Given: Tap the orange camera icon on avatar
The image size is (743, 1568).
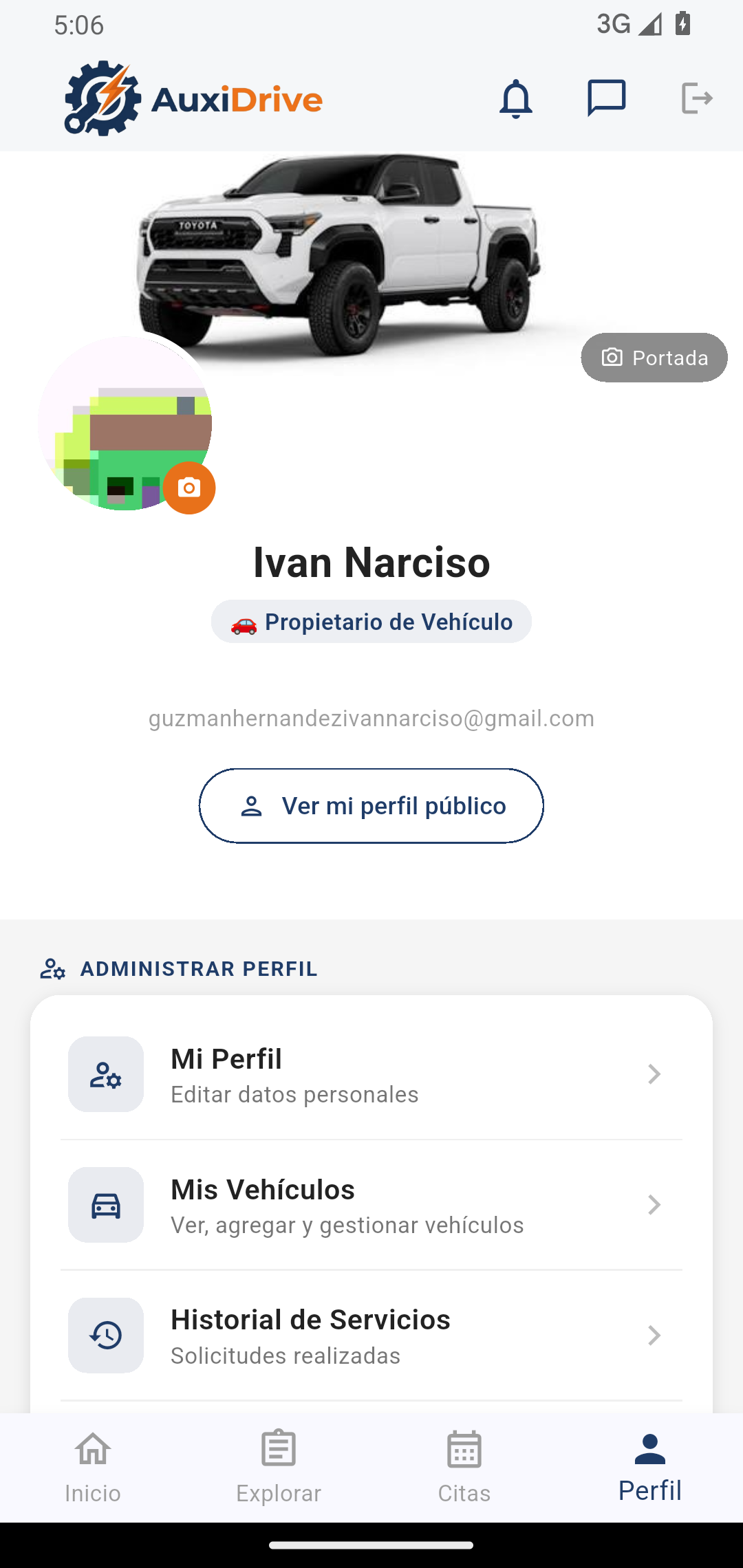Looking at the screenshot, I should [189, 488].
